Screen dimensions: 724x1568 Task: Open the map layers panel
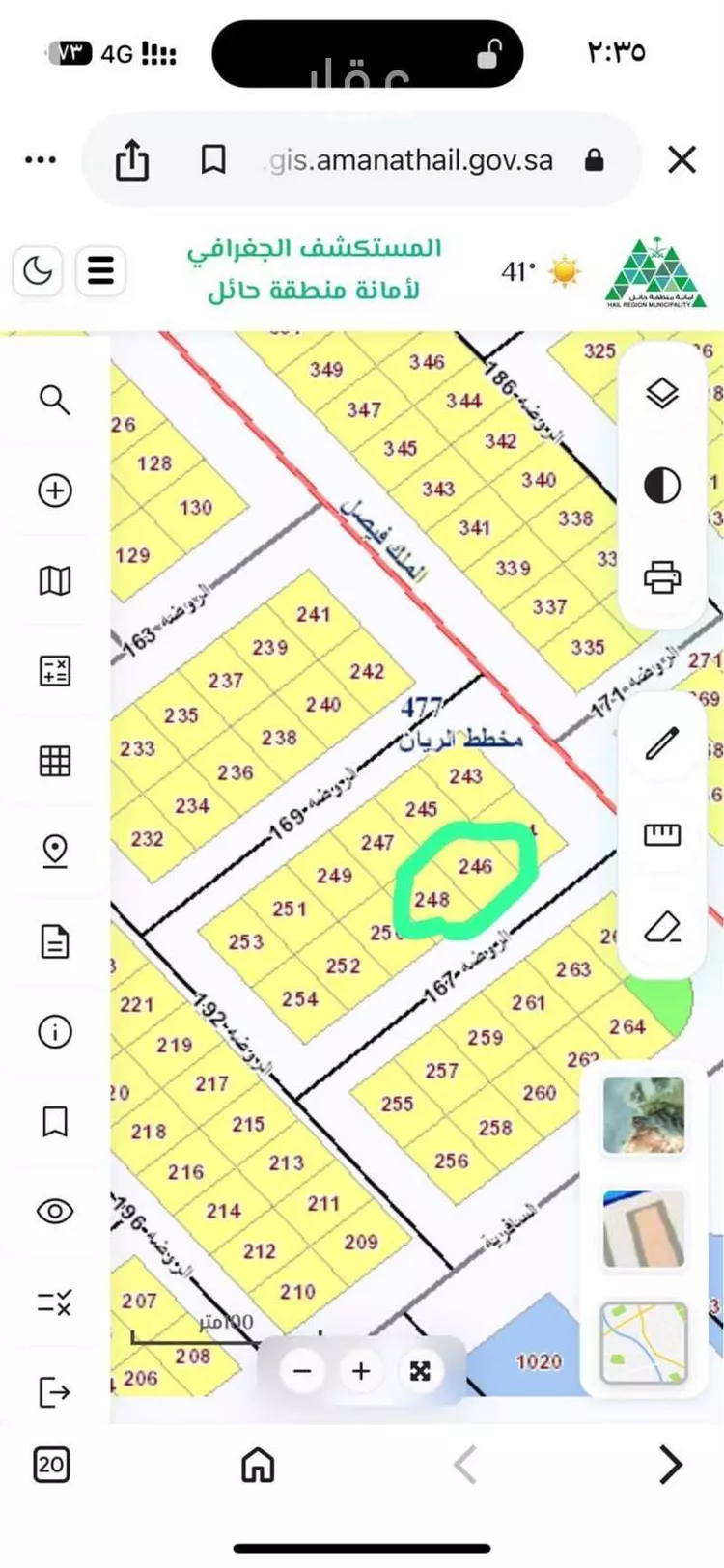click(662, 394)
